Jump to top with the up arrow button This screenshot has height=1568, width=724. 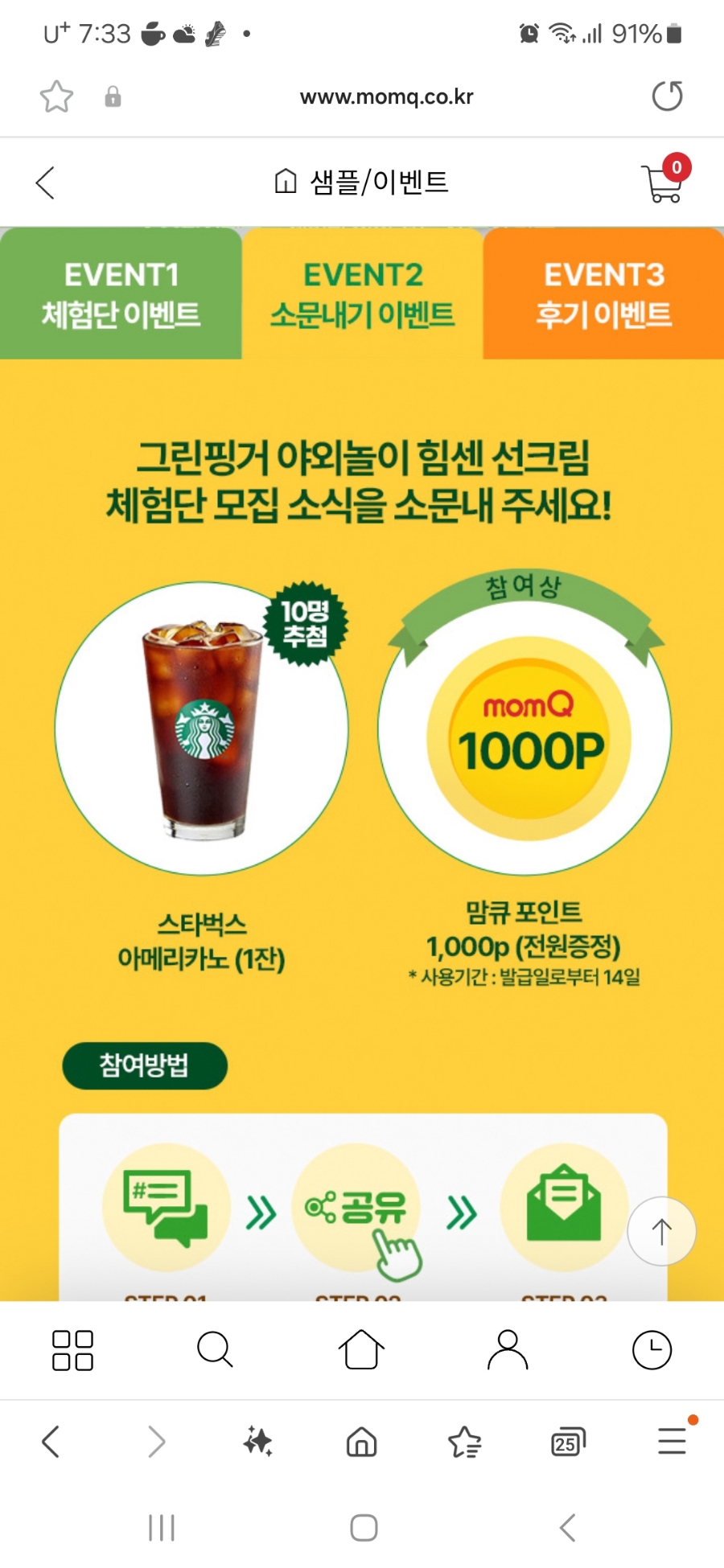point(661,1231)
